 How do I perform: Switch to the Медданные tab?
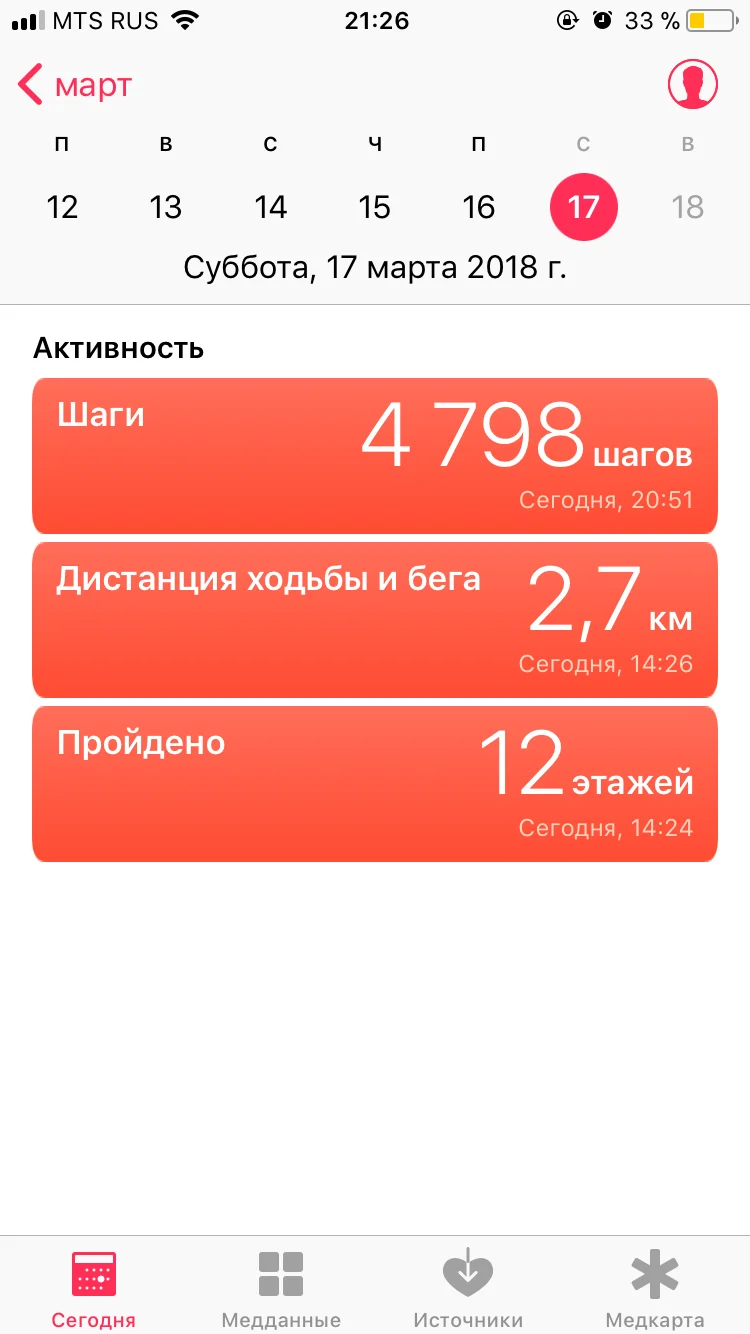click(x=281, y=1288)
